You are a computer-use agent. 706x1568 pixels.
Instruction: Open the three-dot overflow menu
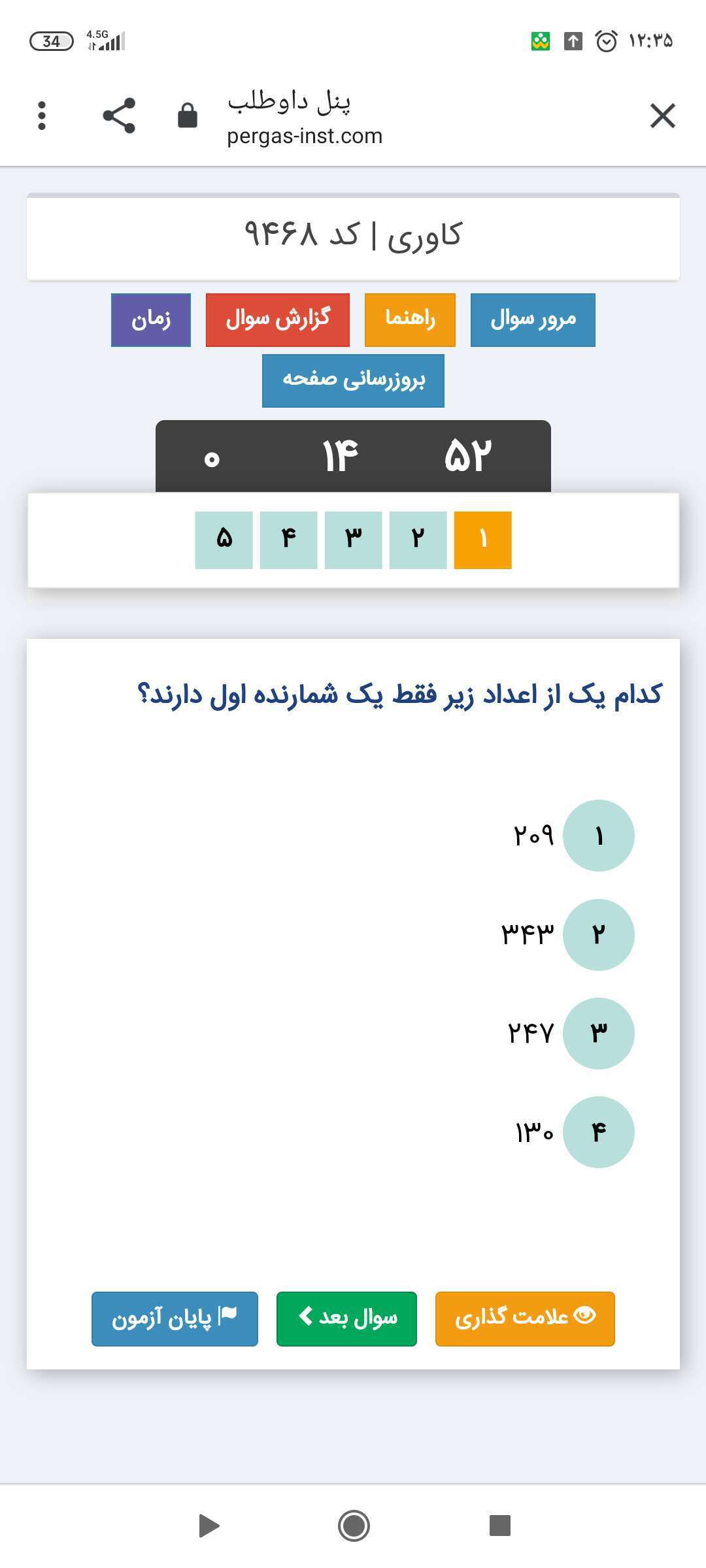[42, 116]
